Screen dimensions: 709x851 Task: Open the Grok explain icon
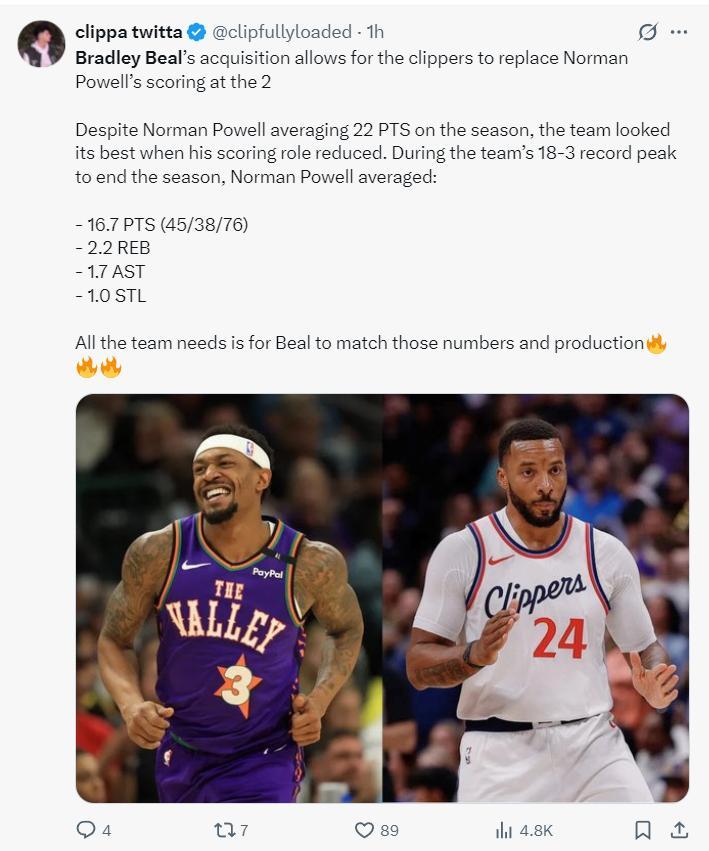[648, 32]
